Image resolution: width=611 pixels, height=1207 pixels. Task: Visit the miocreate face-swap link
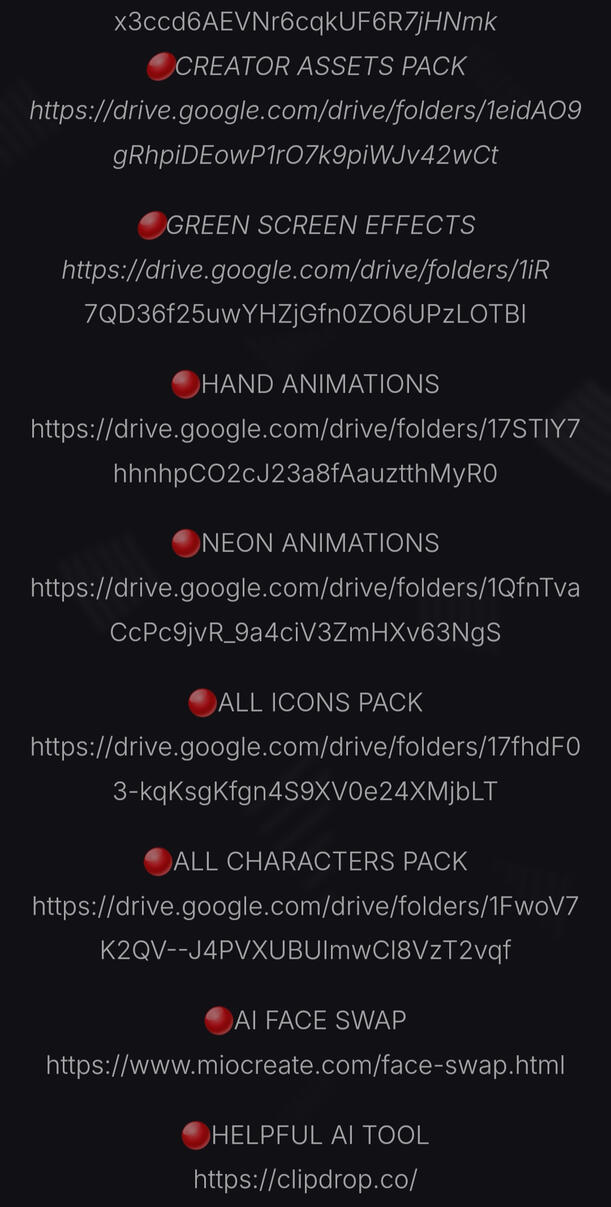pos(305,1065)
